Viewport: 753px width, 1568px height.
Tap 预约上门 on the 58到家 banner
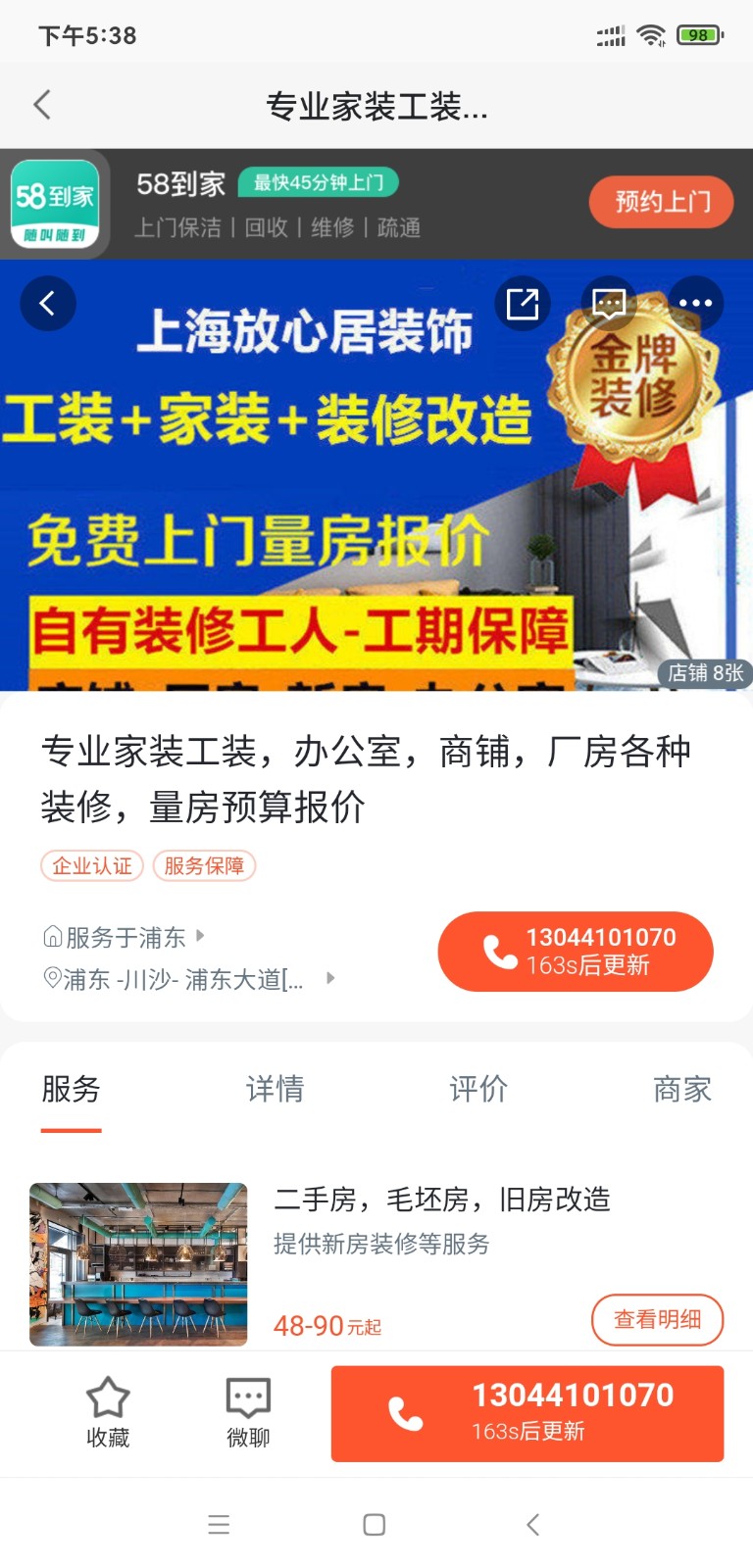tap(661, 202)
